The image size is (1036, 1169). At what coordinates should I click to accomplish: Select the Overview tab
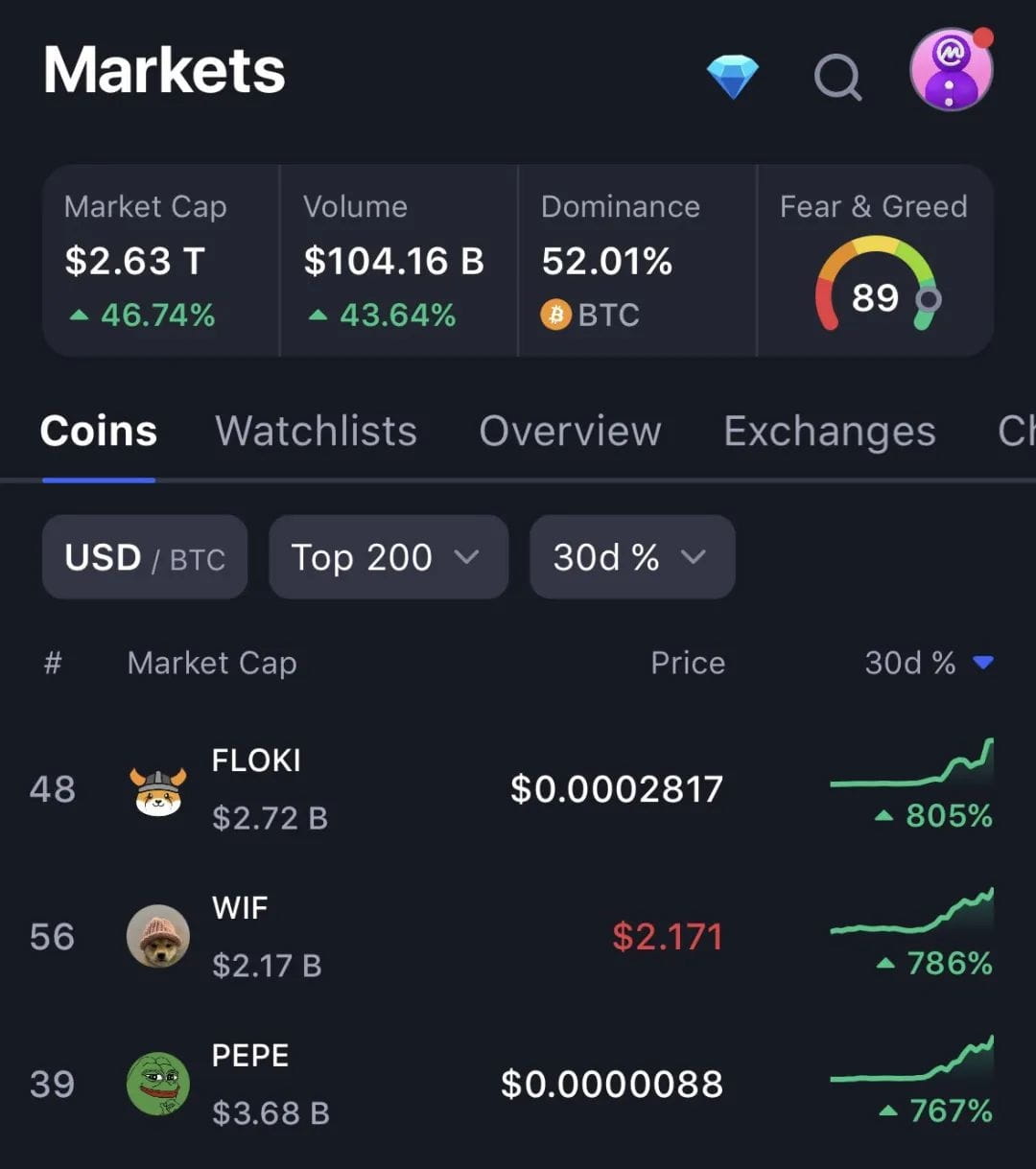pos(570,432)
